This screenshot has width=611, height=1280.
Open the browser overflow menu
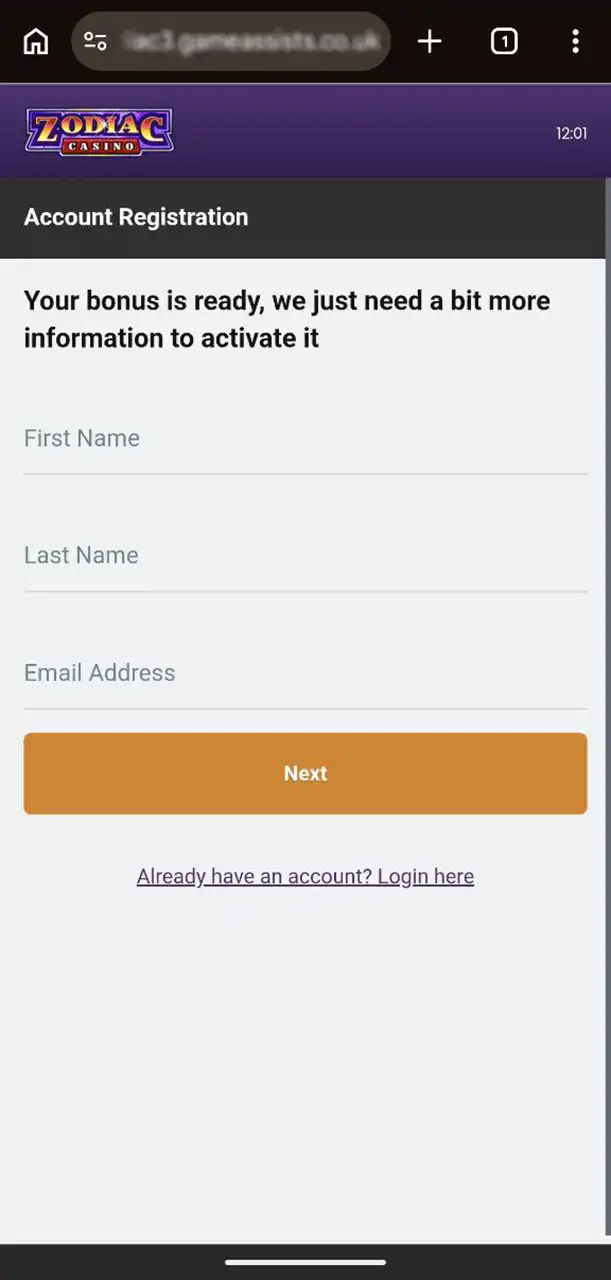[x=575, y=41]
